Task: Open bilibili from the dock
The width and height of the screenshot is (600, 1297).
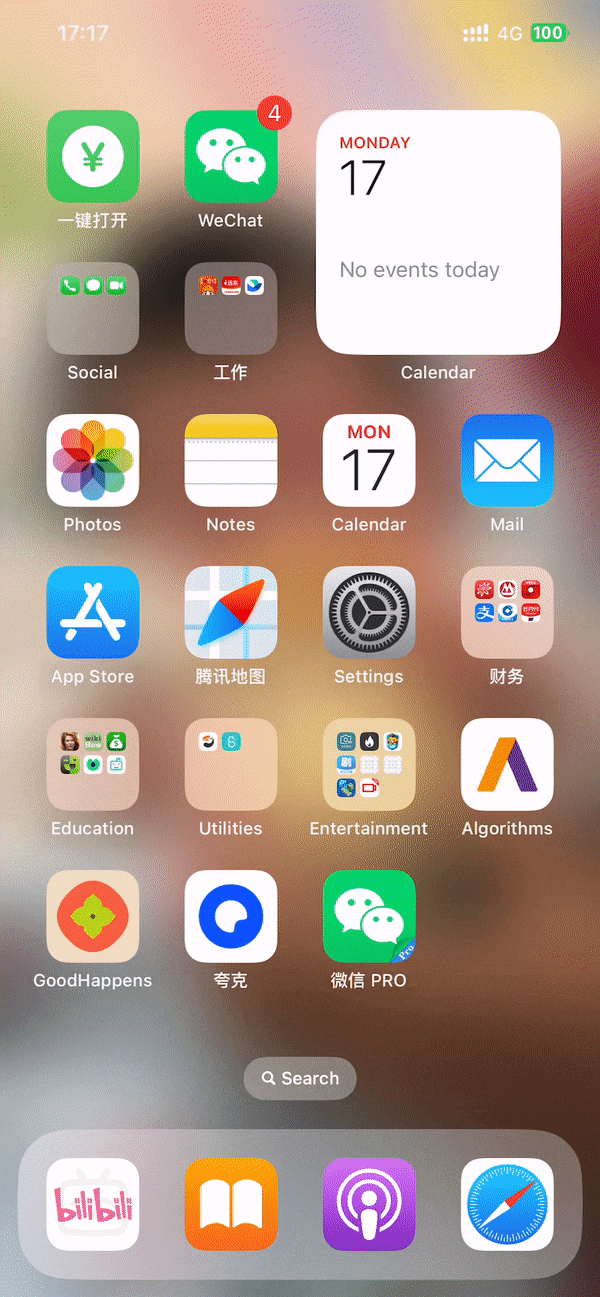Action: [93, 1205]
